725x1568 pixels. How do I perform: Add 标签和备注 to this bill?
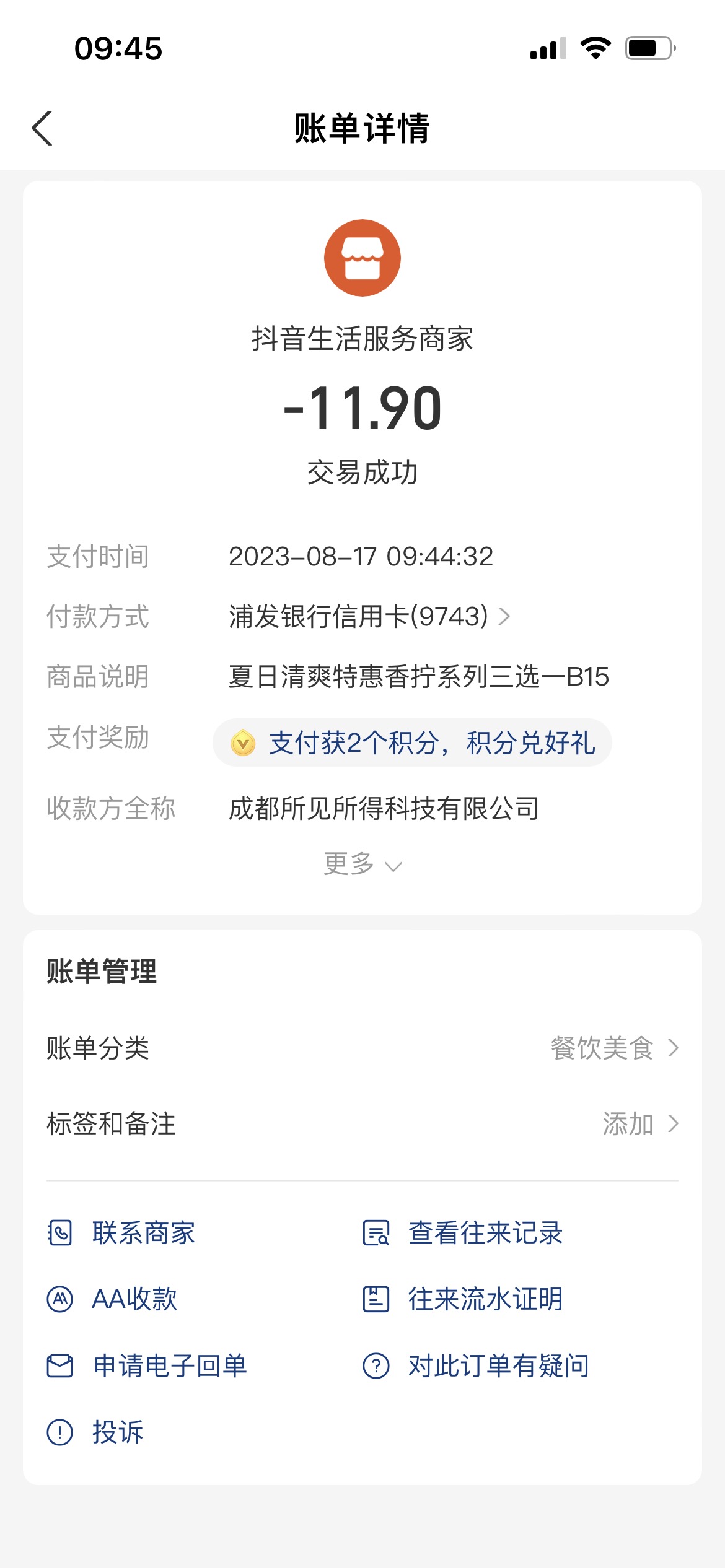(x=362, y=1123)
